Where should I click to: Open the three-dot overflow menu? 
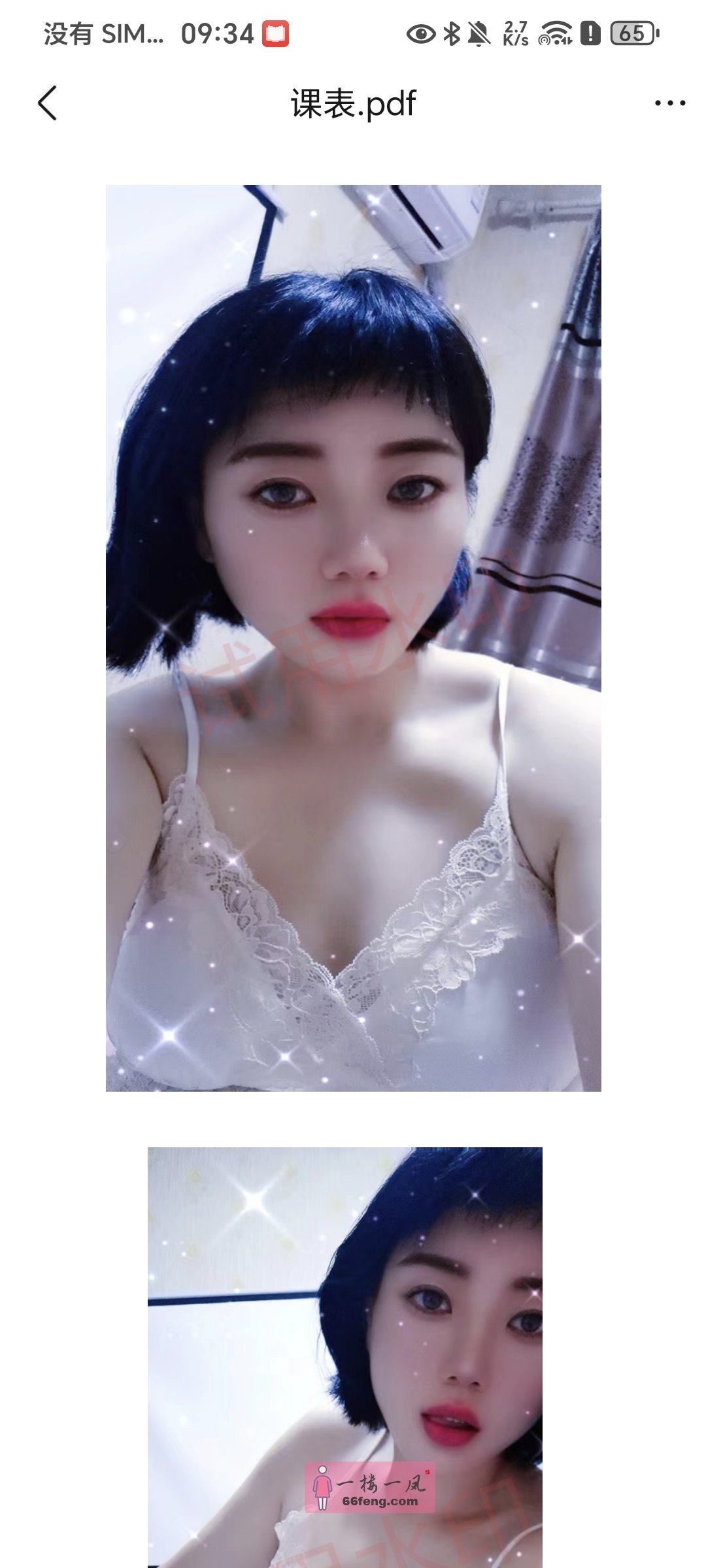click(x=669, y=103)
